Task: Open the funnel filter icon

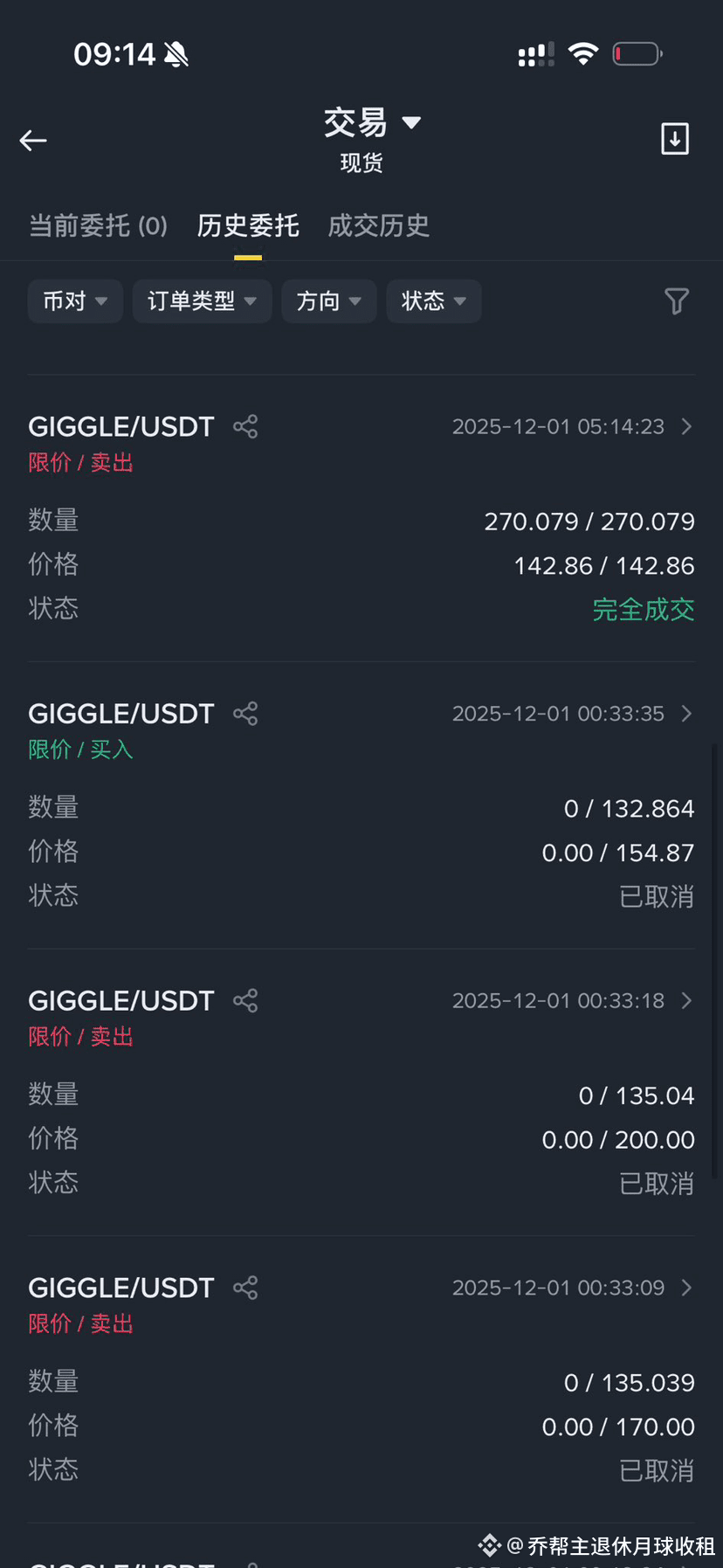Action: [677, 301]
